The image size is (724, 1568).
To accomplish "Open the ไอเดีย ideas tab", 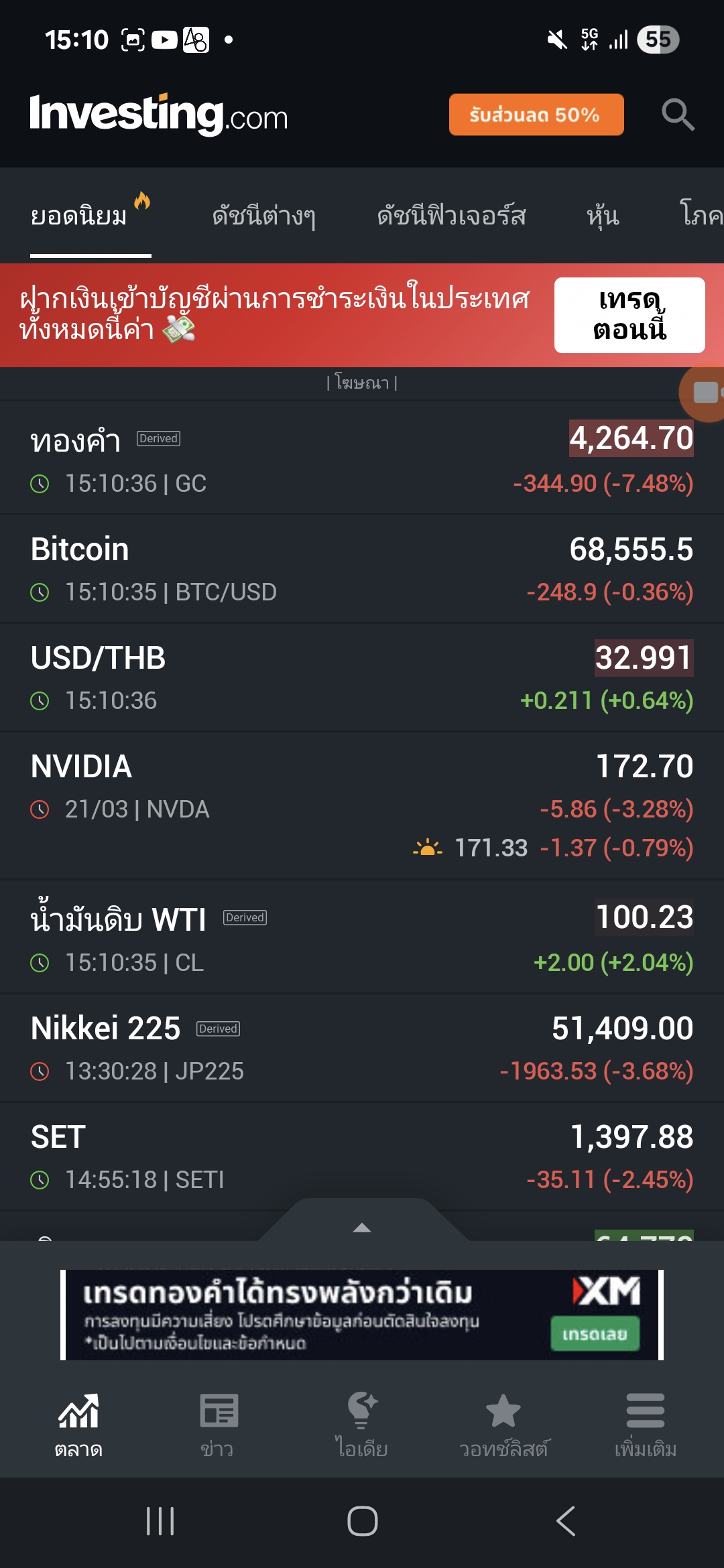I will pos(361,1425).
